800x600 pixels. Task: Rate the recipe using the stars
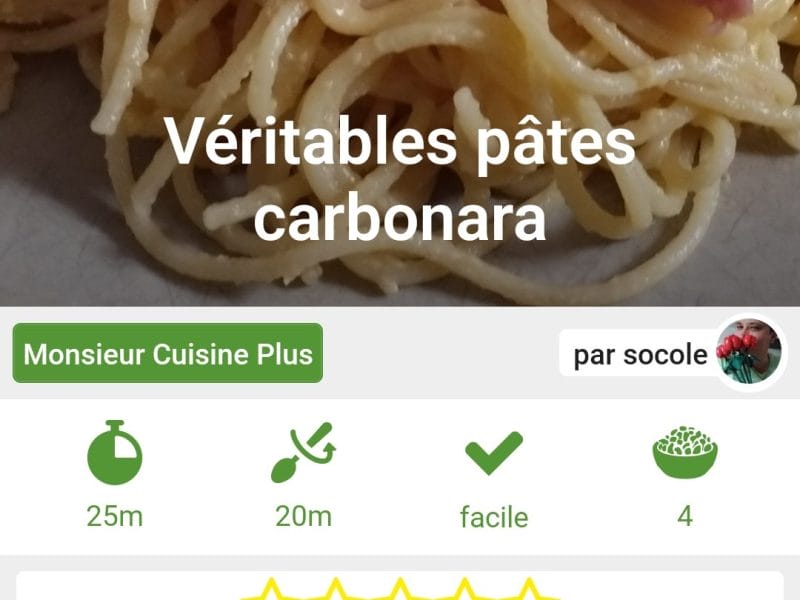[x=400, y=589]
